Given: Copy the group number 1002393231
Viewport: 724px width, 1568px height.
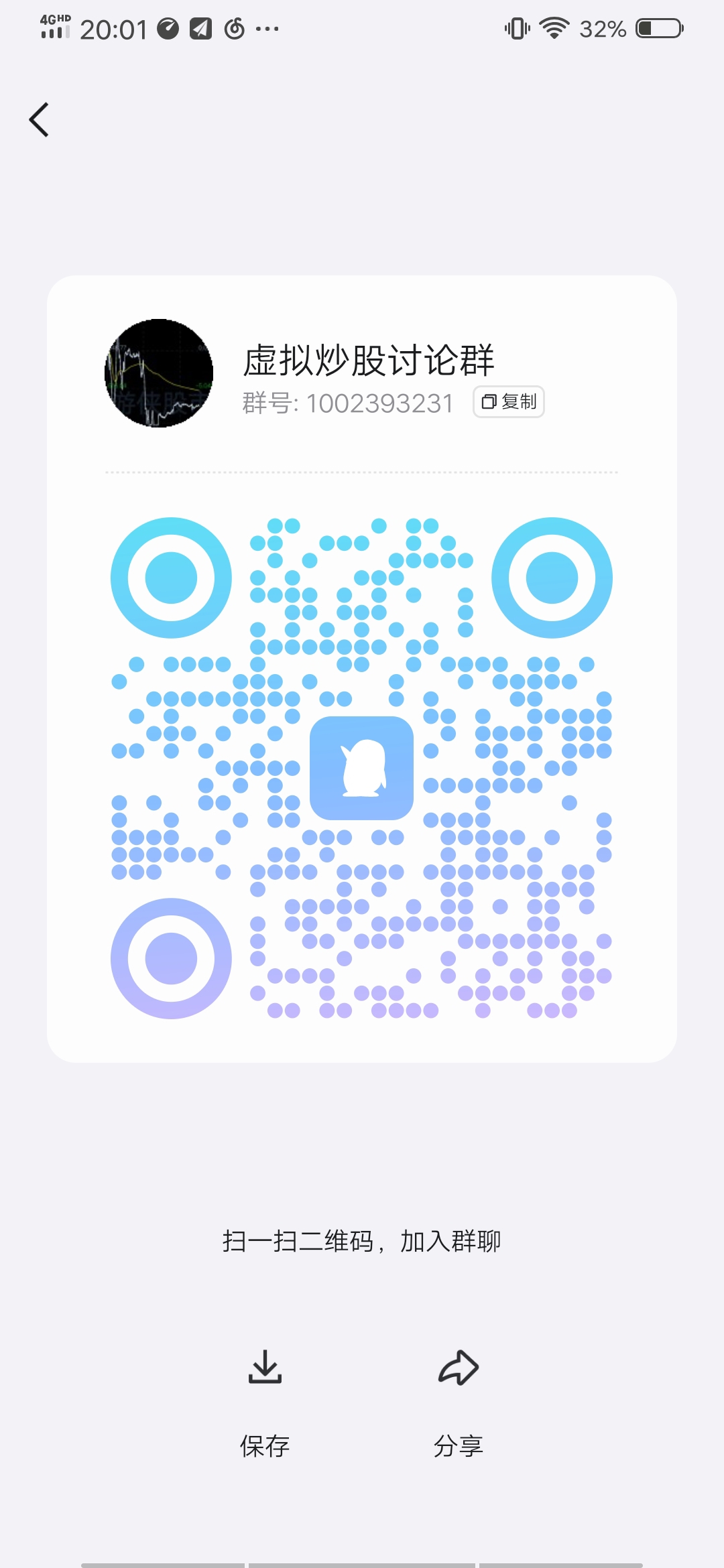Looking at the screenshot, I should point(509,401).
